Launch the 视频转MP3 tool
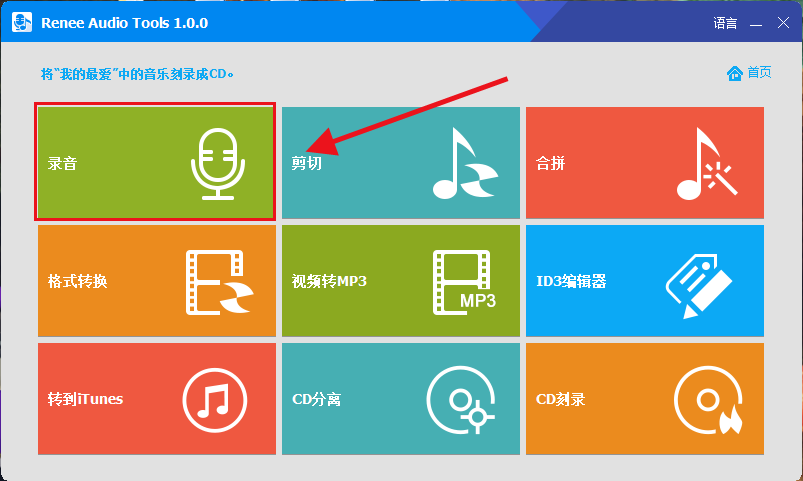Screen dimensions: 803x481 (400, 281)
